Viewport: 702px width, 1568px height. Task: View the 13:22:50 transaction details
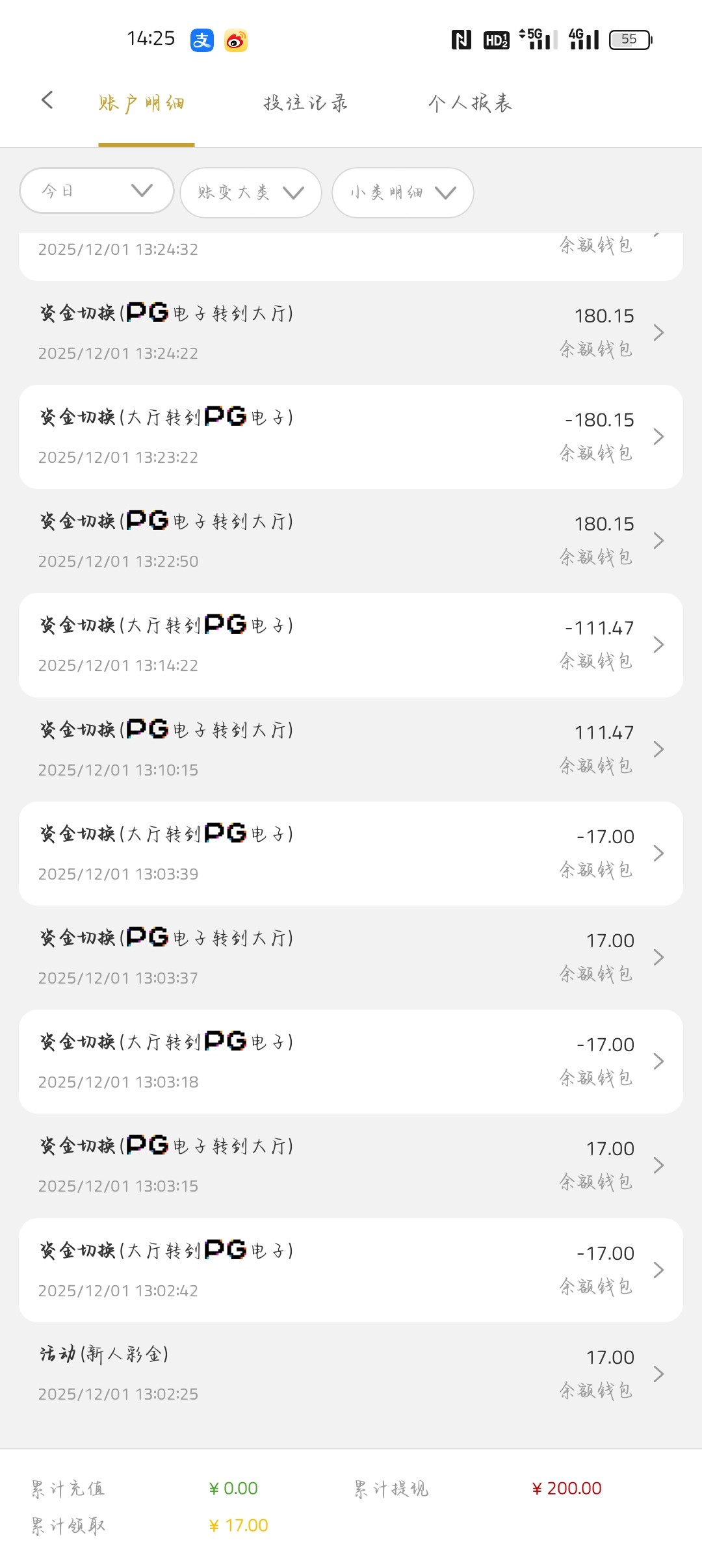351,541
